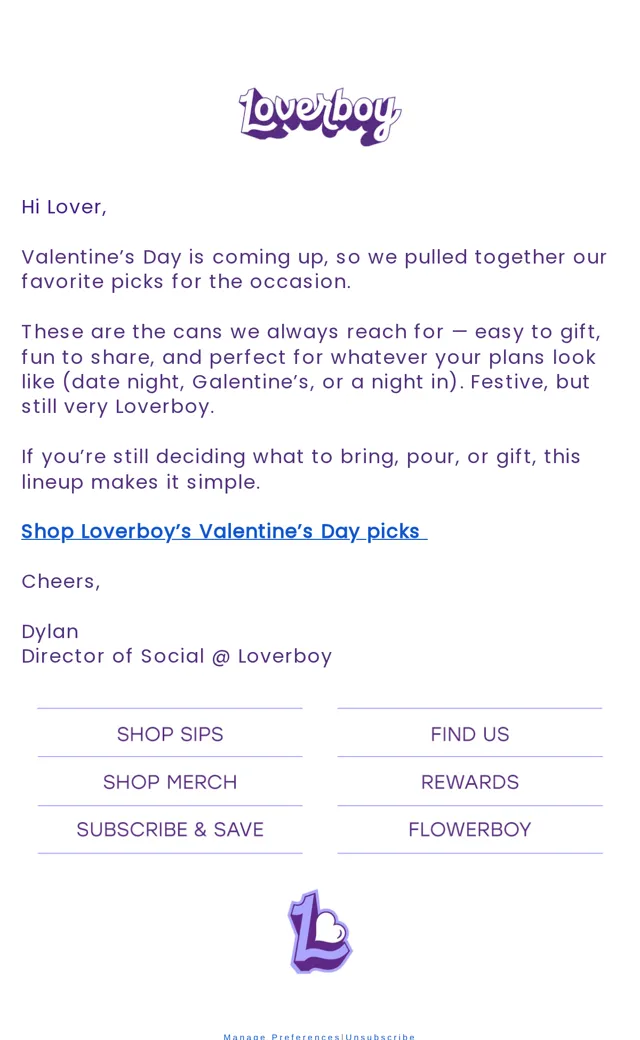Tap Manage Preferences in the footer
Screen dimensions: 640x1040
point(282,1036)
